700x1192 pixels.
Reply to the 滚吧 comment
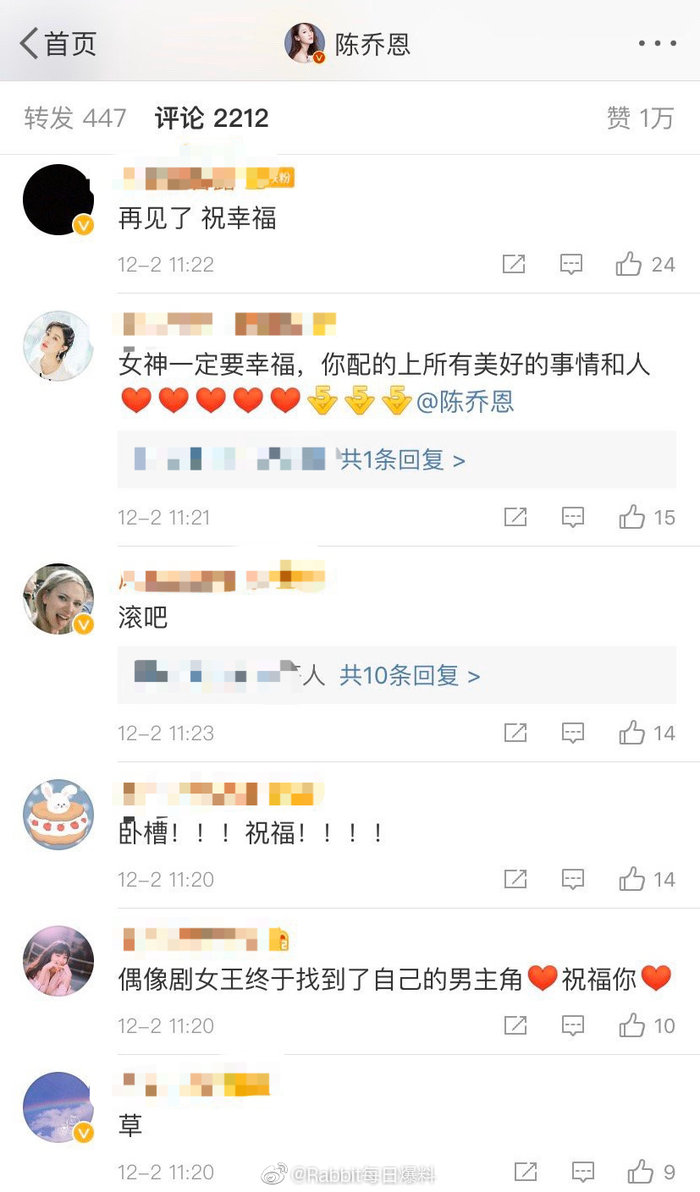pos(572,733)
